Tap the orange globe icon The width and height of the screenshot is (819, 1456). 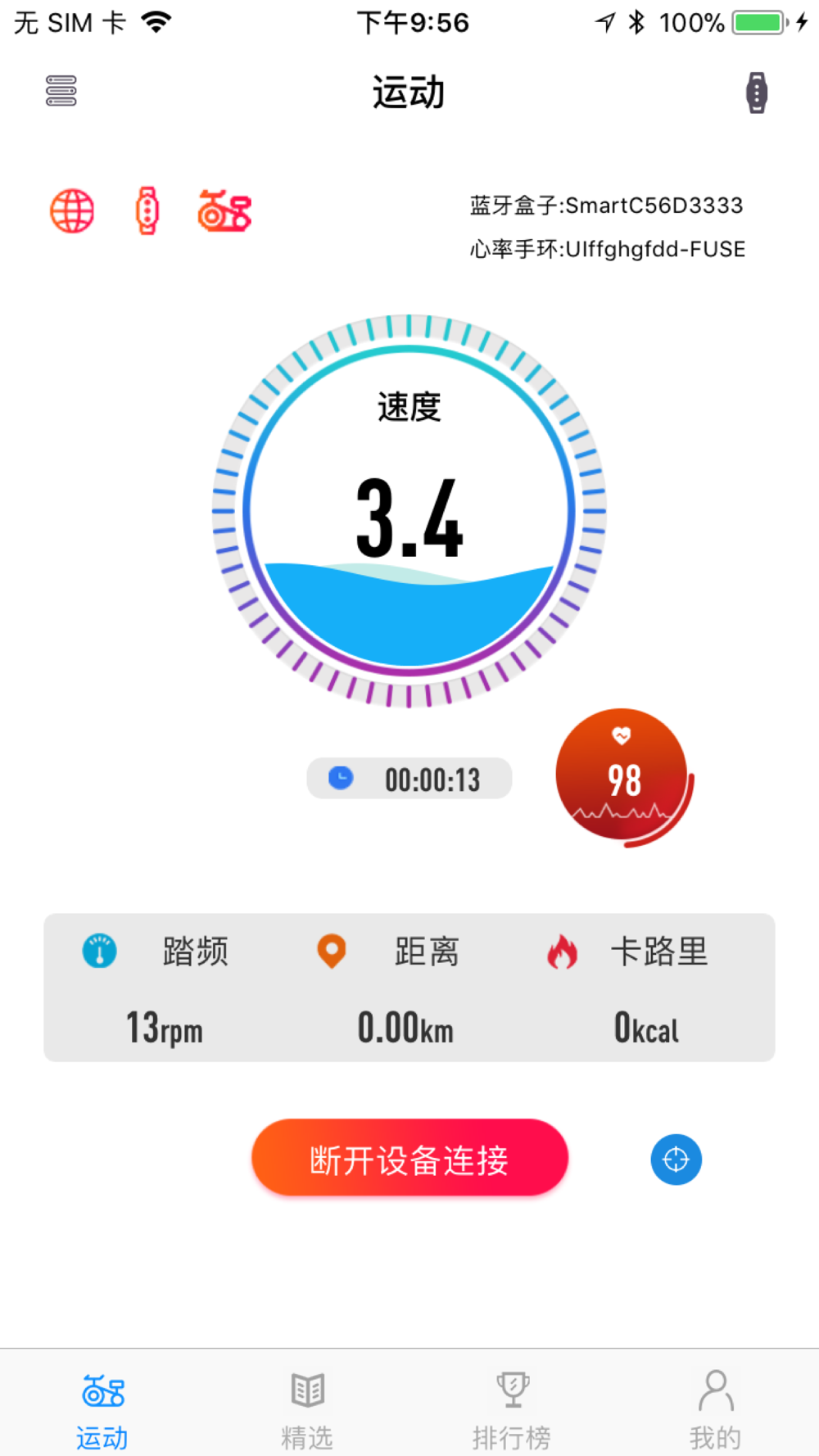click(x=72, y=211)
